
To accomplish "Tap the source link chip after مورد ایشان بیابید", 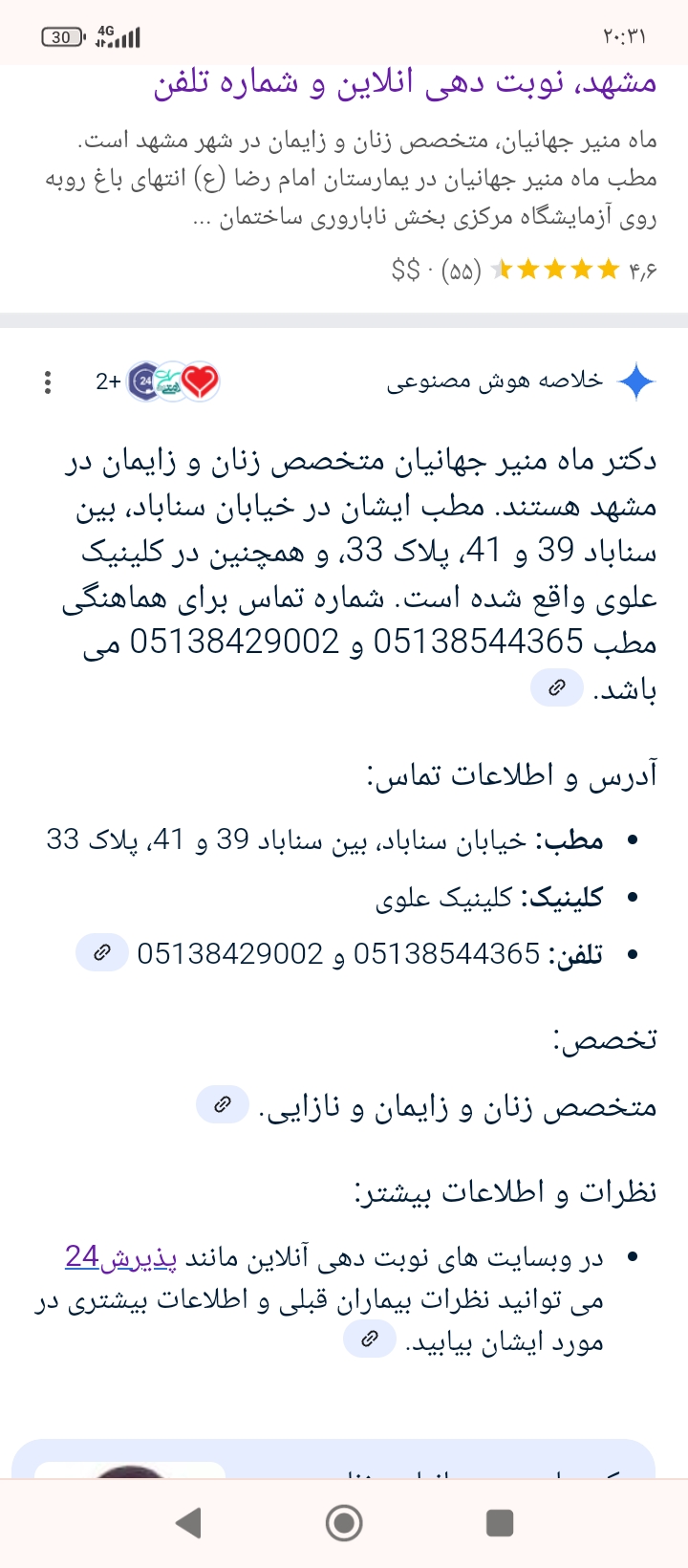I will (x=370, y=1339).
